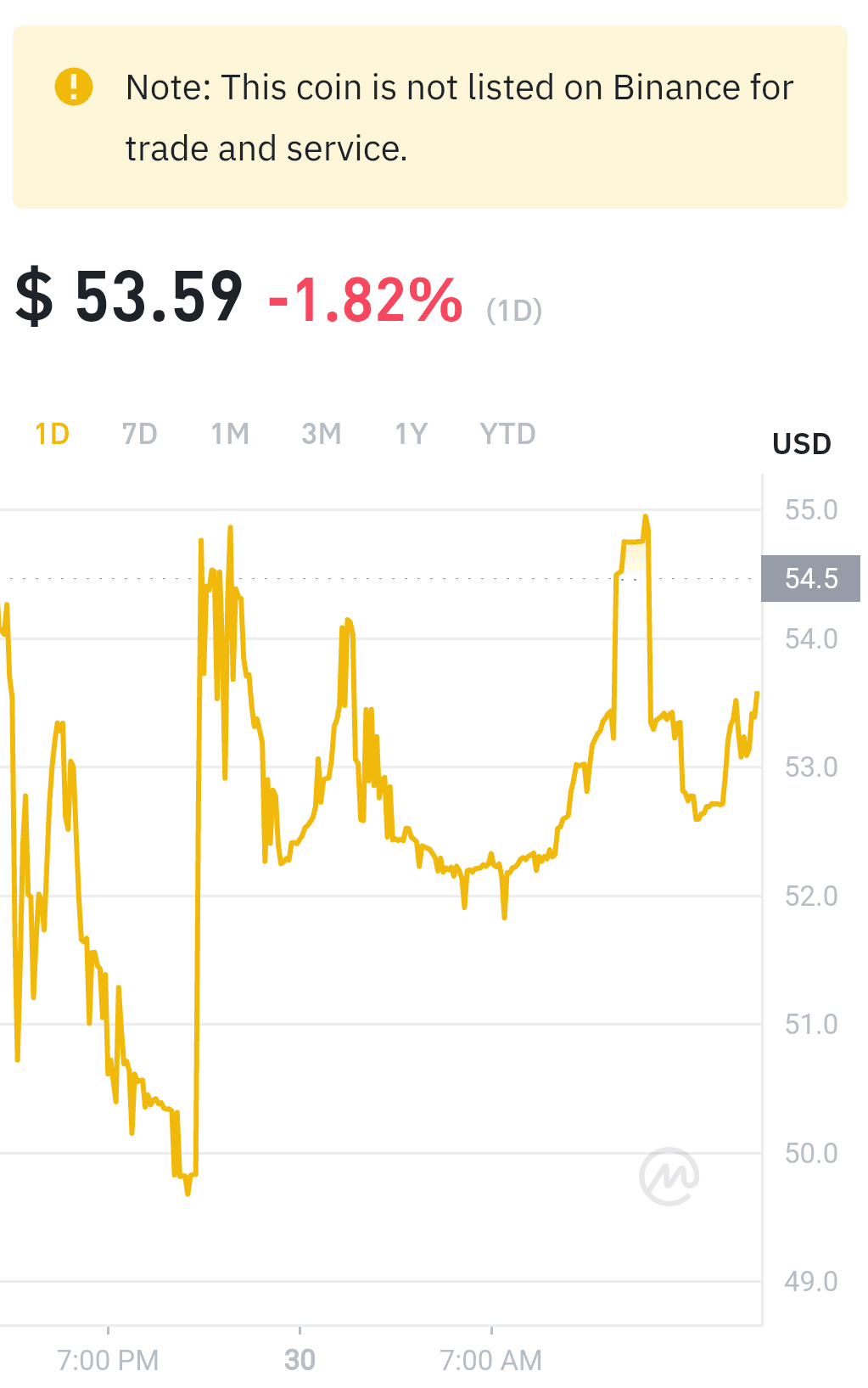Switch to the YTD time range tab
Screen dimensions: 868x1388
click(507, 434)
